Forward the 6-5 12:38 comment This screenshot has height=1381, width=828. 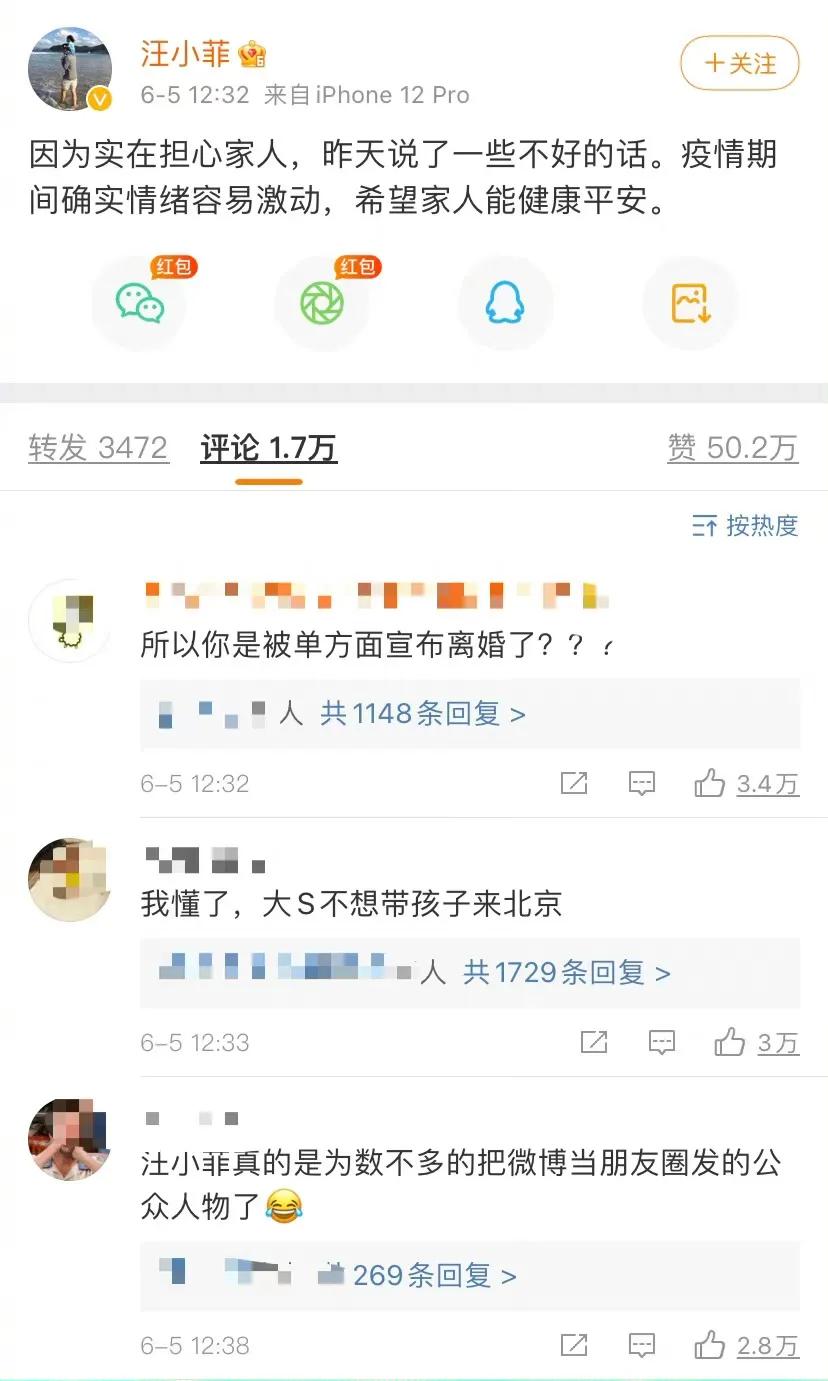574,1345
